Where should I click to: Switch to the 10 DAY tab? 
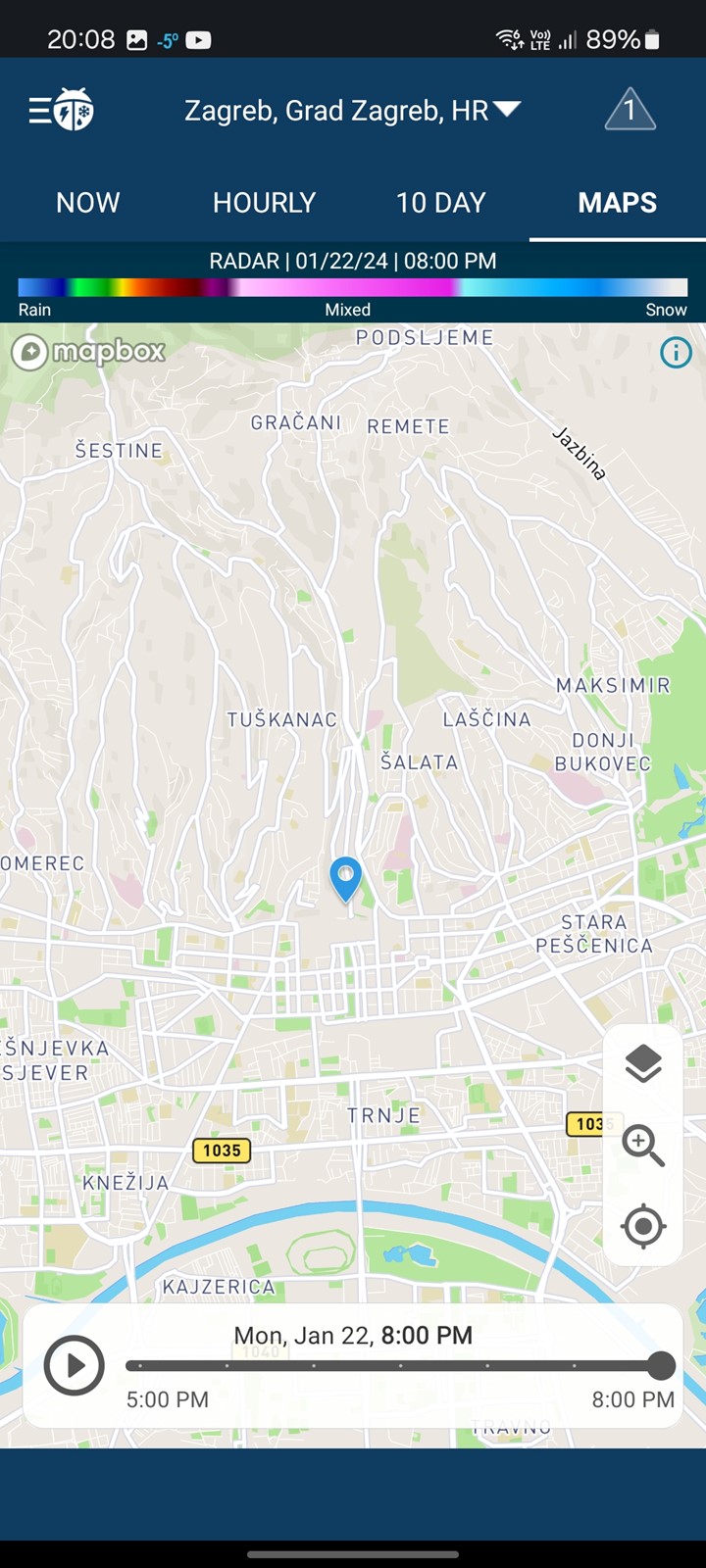coord(441,203)
